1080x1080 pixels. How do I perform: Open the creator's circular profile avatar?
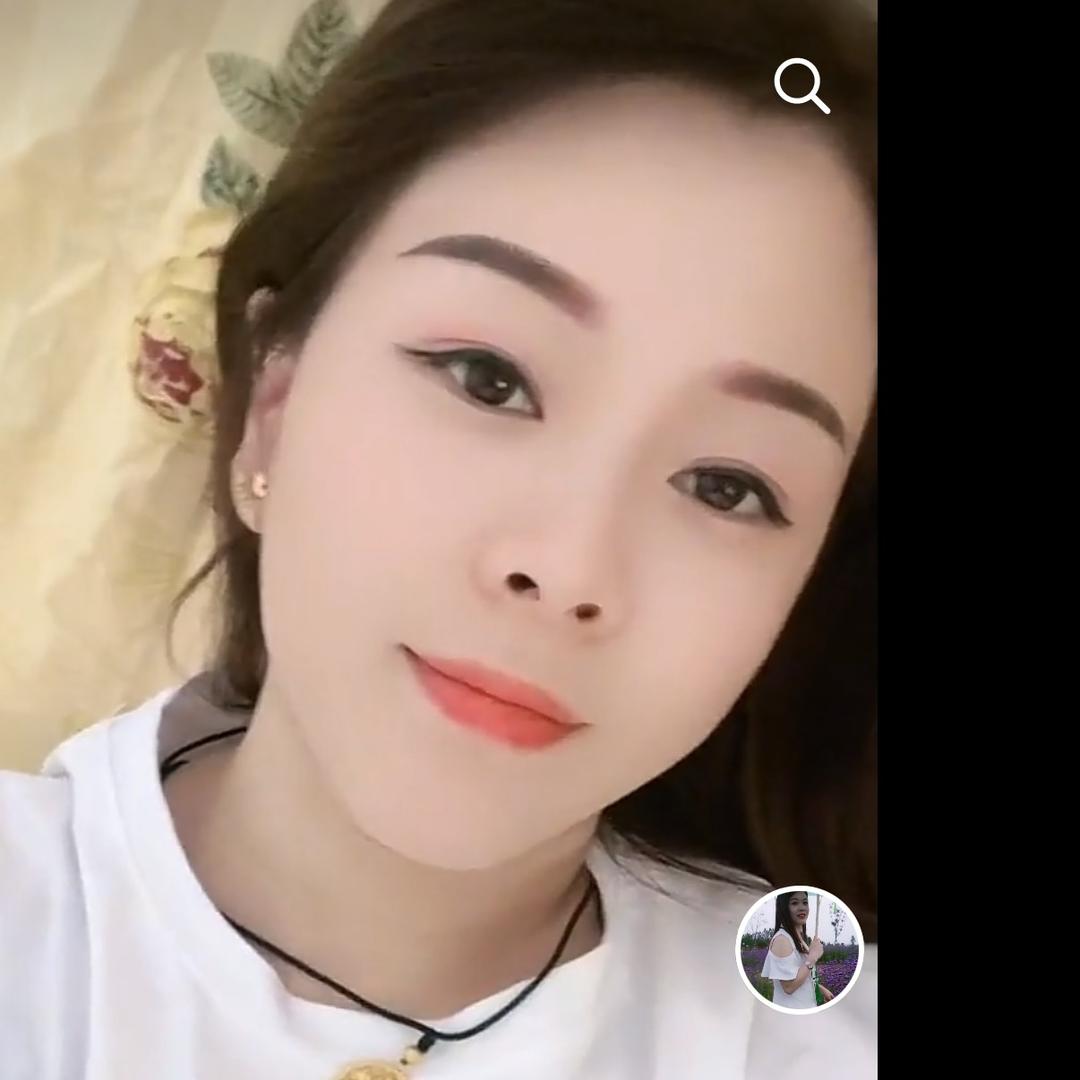pos(800,949)
